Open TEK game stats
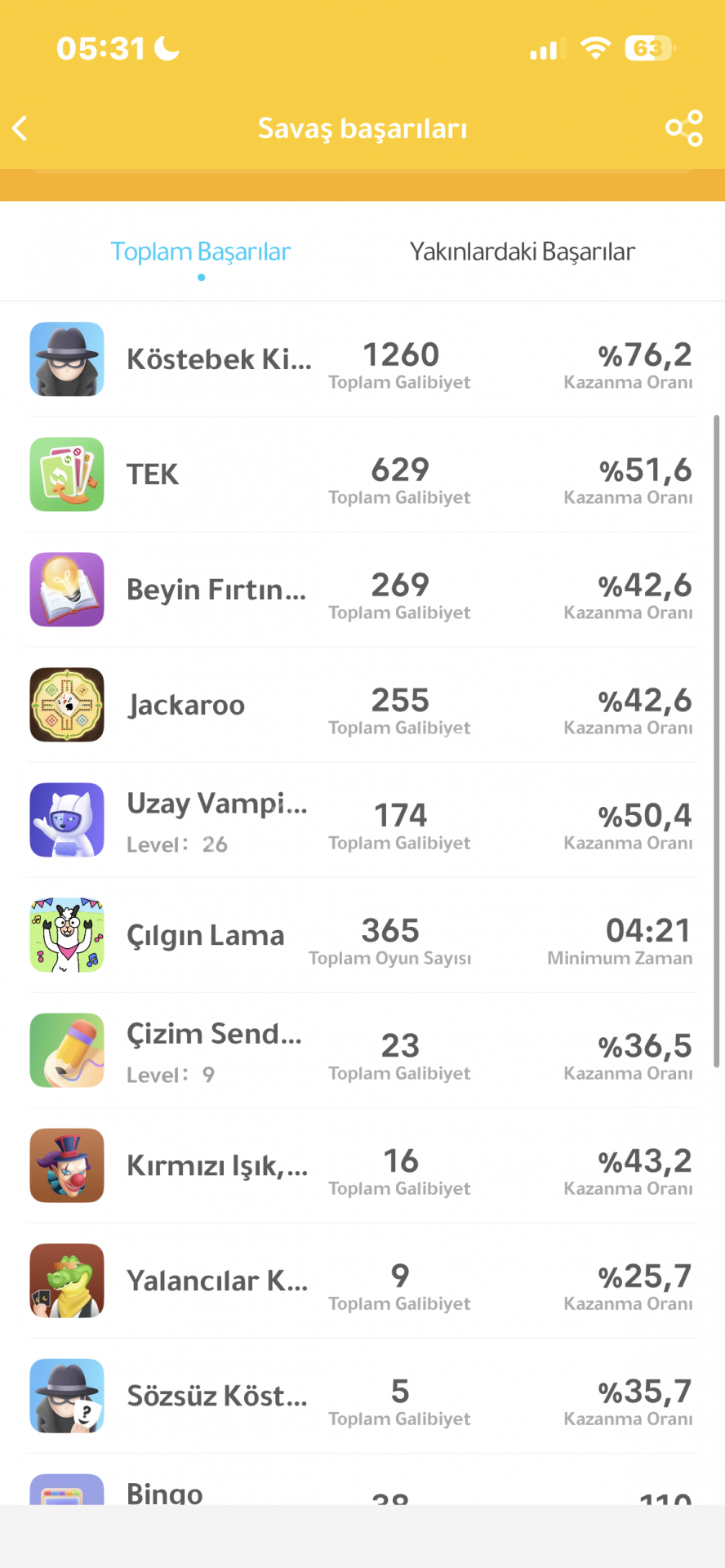The height and width of the screenshot is (1568, 725). (x=362, y=474)
